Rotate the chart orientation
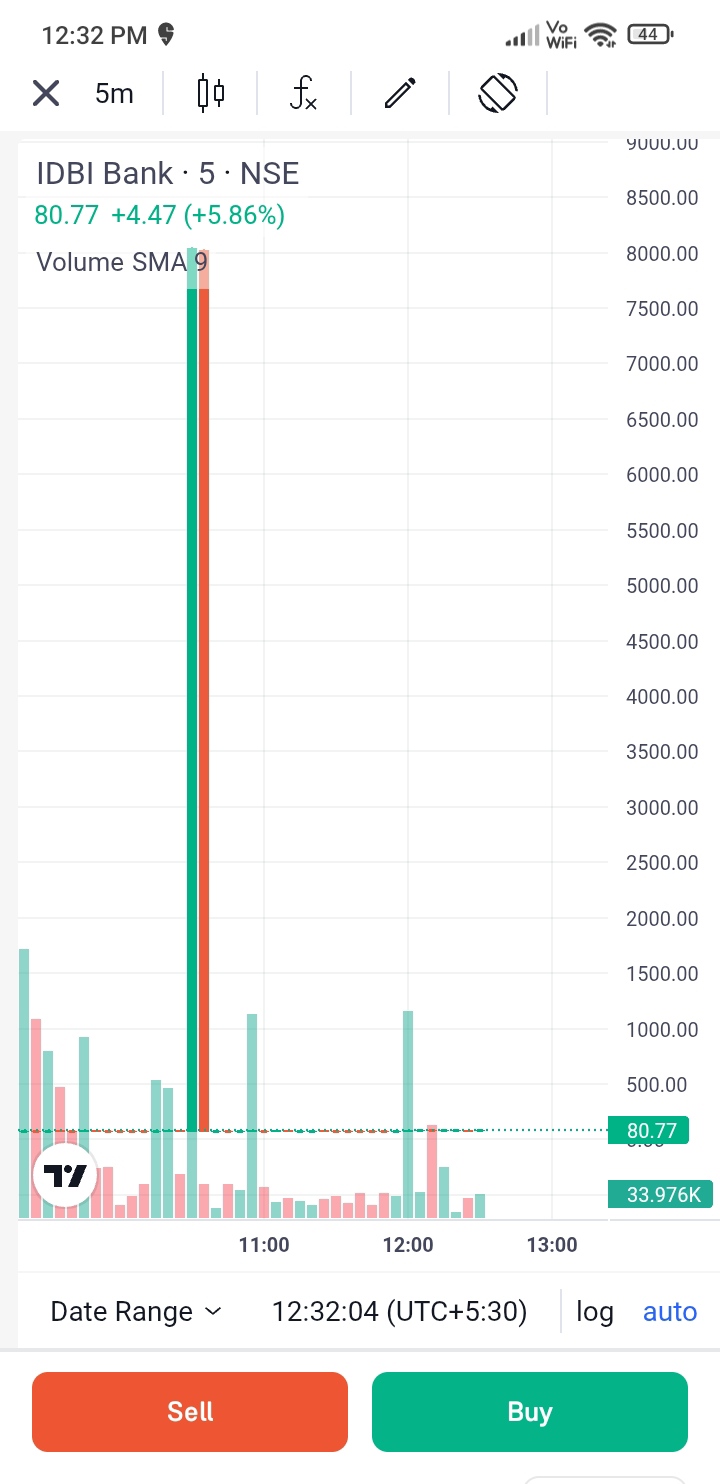Screen dimensions: 720x1484 [497, 94]
